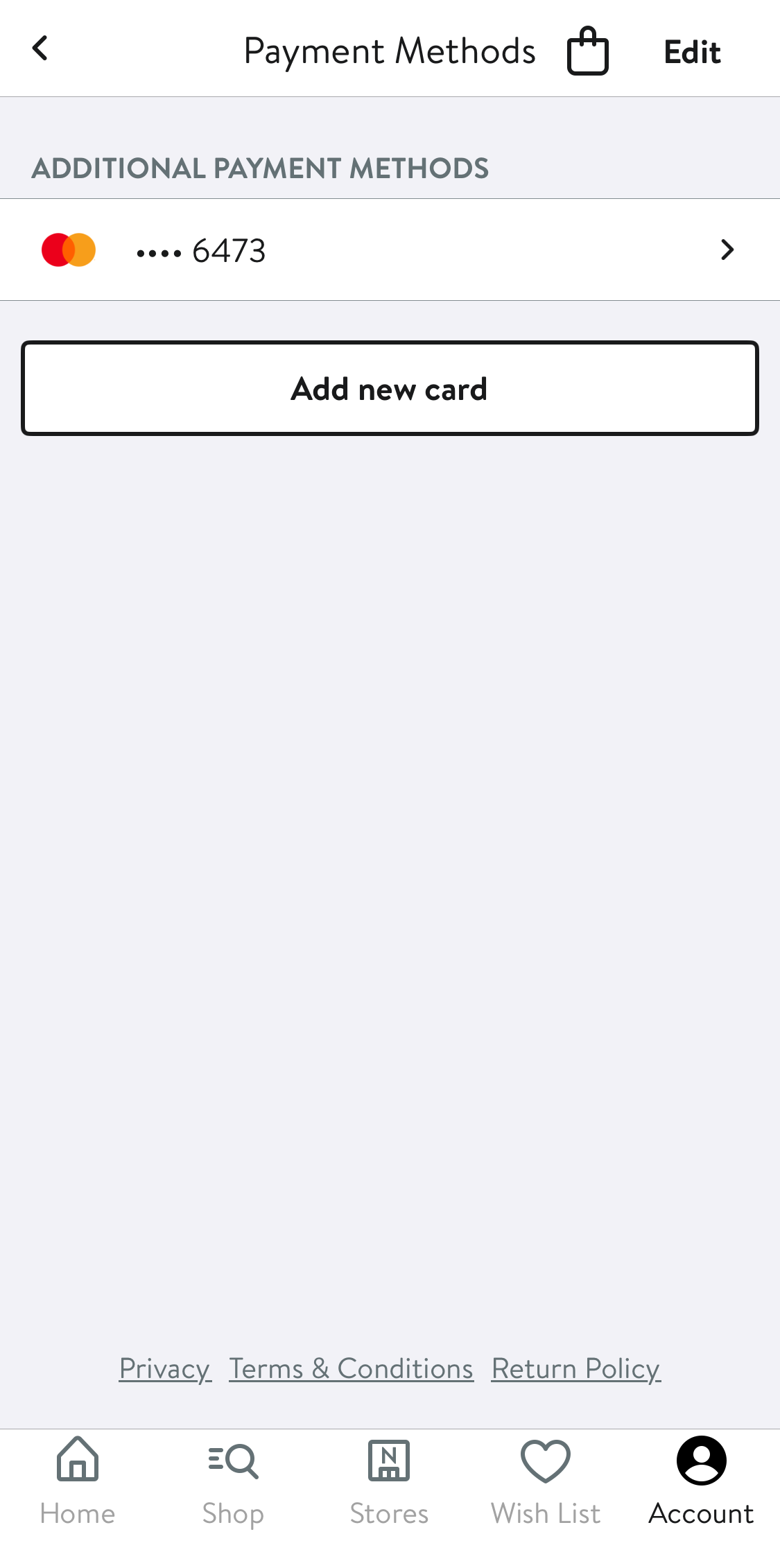Open the Privacy page

coord(164,1368)
